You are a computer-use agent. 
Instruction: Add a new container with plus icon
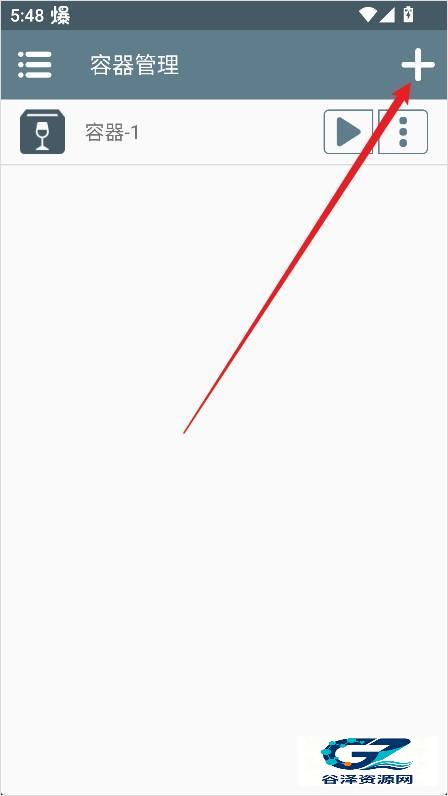(418, 65)
